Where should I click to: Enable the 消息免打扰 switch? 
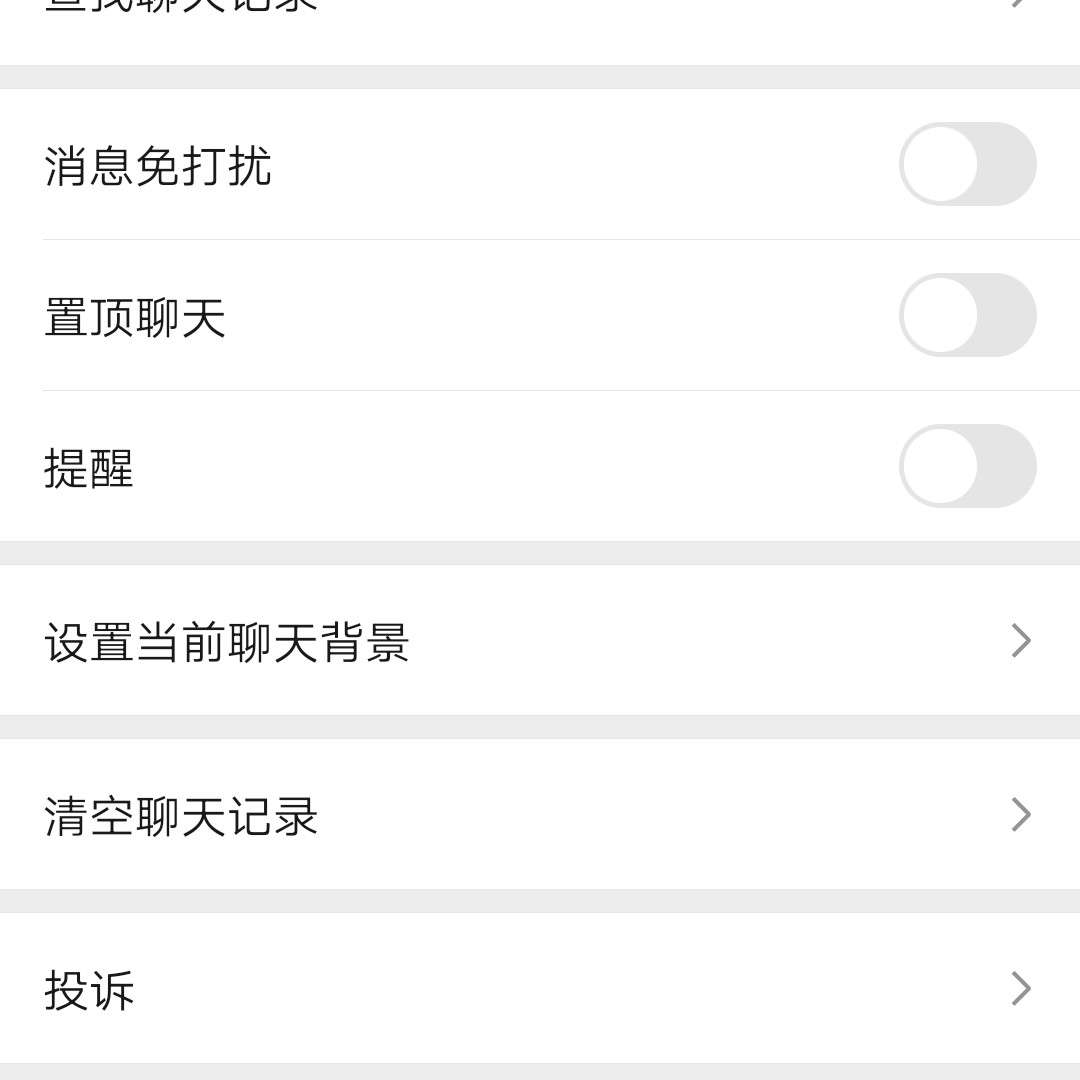coord(967,164)
